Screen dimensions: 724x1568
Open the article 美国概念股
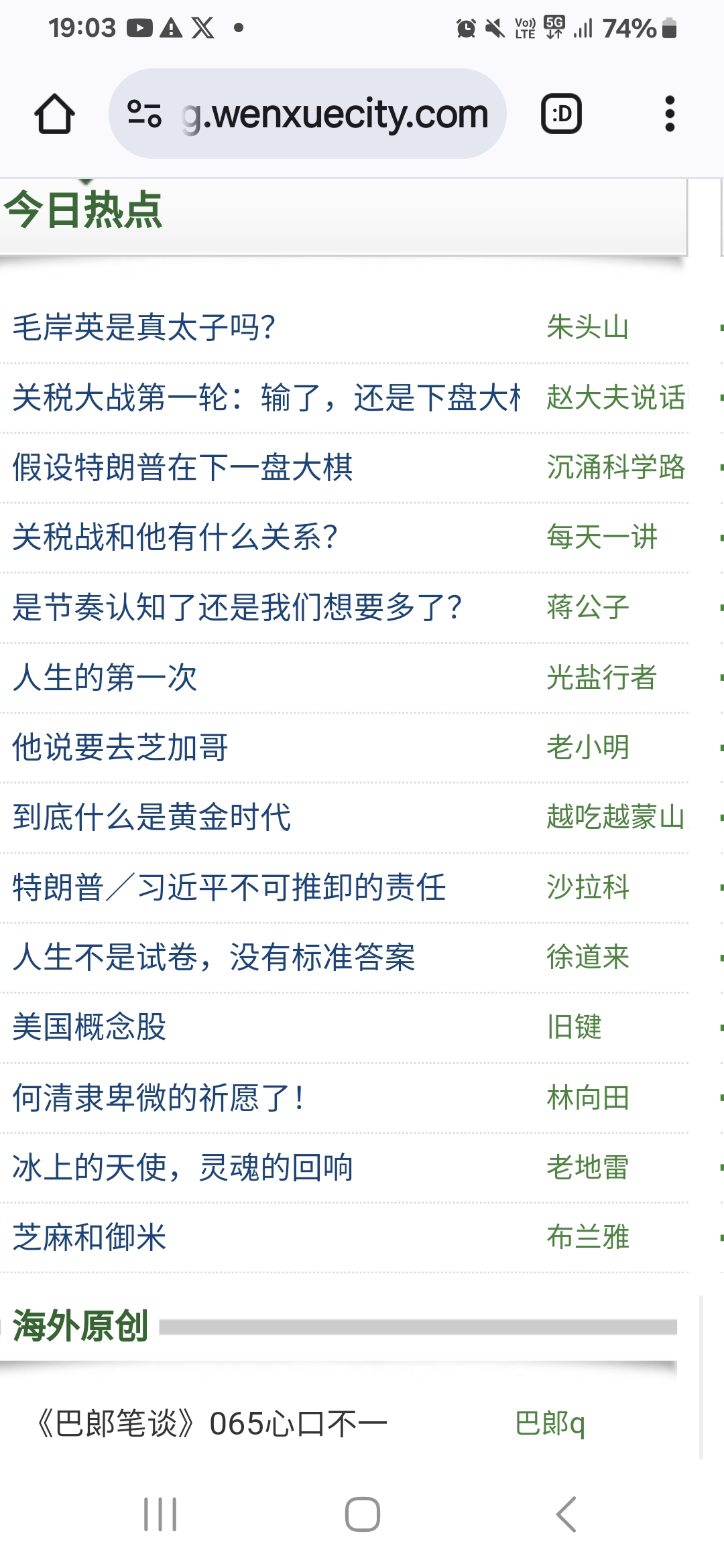point(89,1027)
